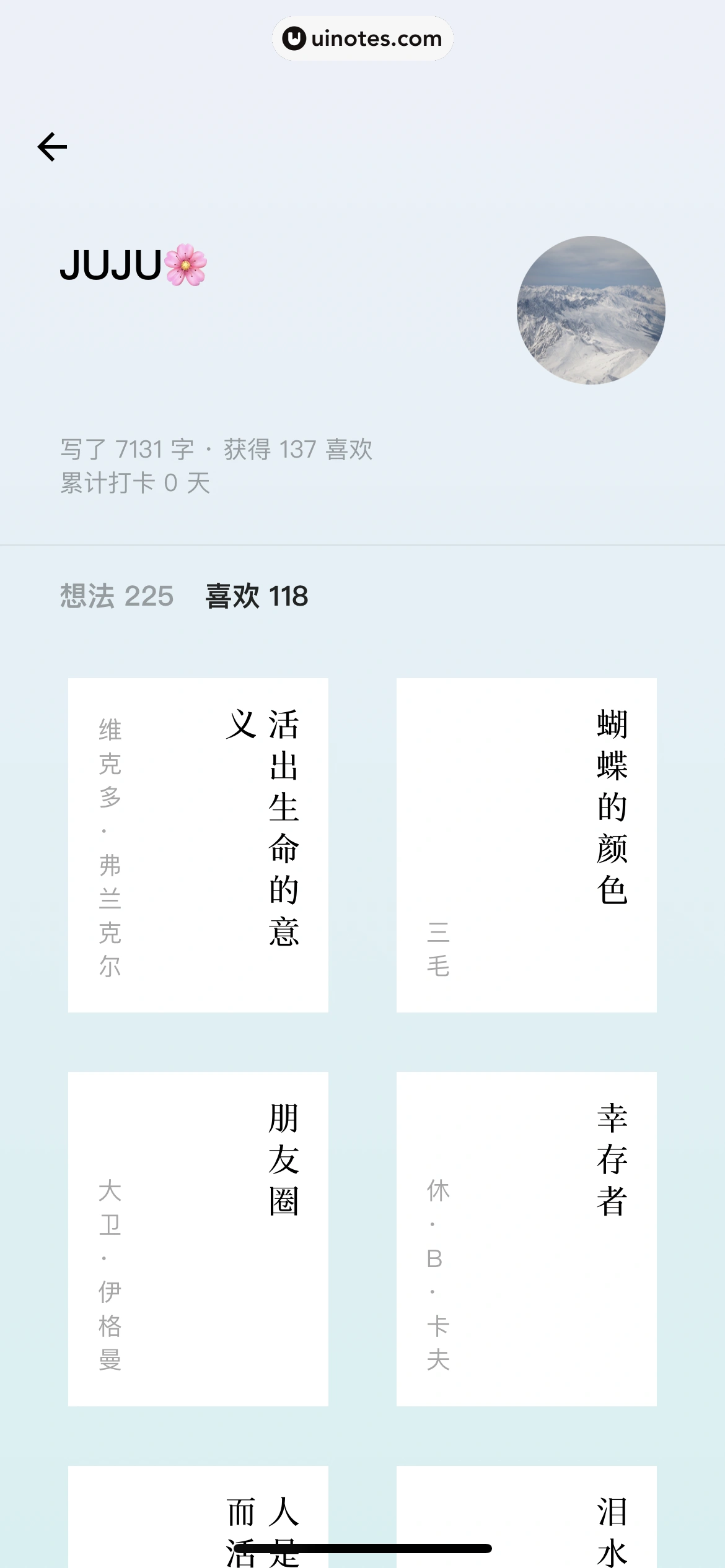725x1568 pixels.
Task: Click the username JUJU to edit profile
Action: pos(112,268)
